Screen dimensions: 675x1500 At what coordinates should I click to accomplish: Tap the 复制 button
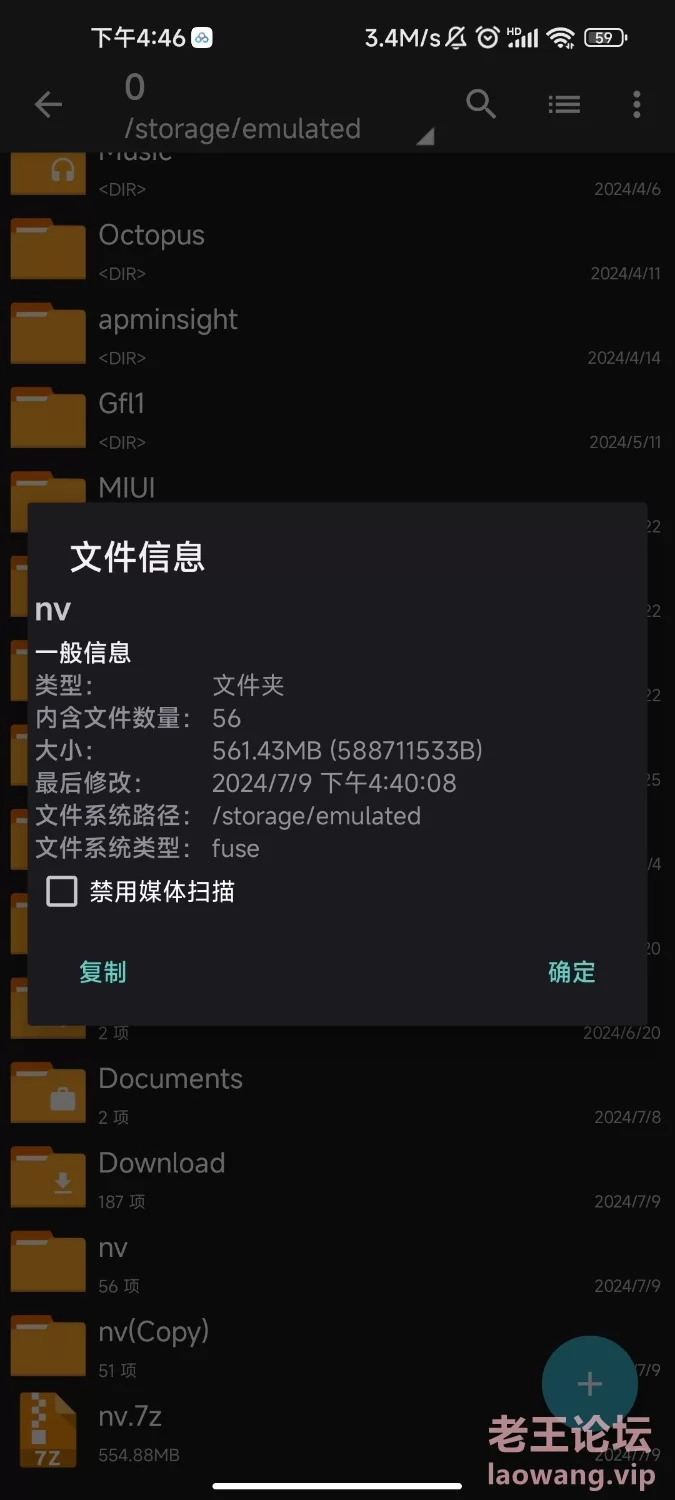click(103, 972)
